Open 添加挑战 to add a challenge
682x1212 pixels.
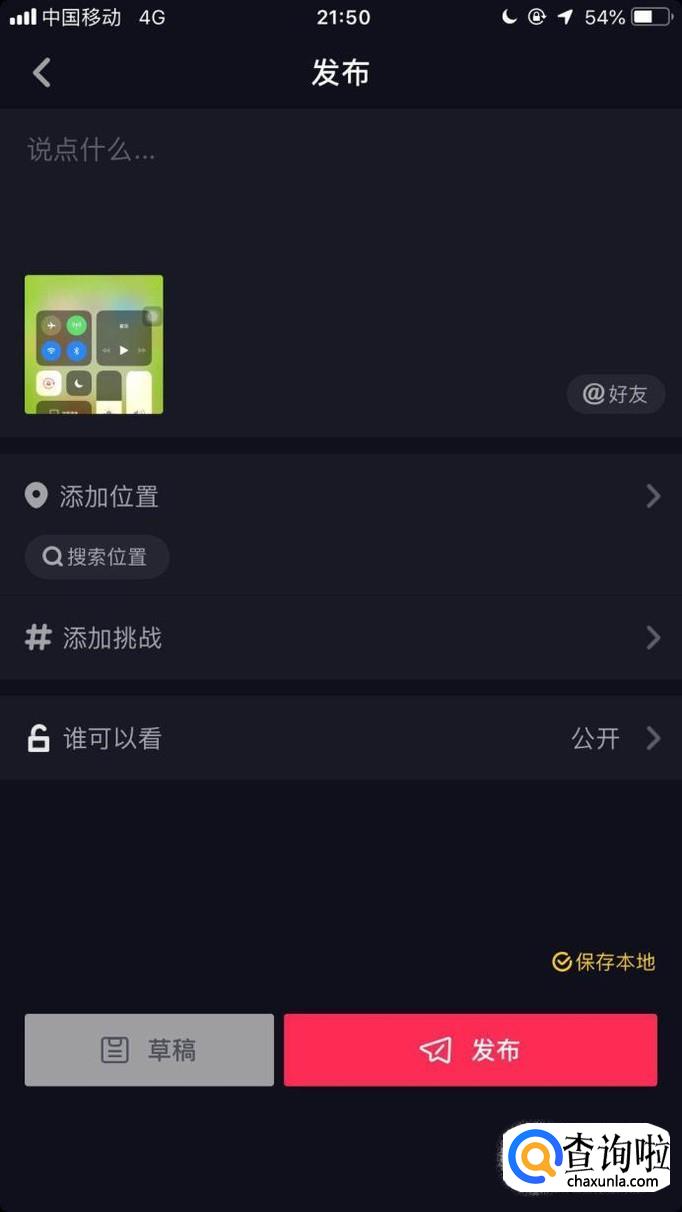pos(341,638)
